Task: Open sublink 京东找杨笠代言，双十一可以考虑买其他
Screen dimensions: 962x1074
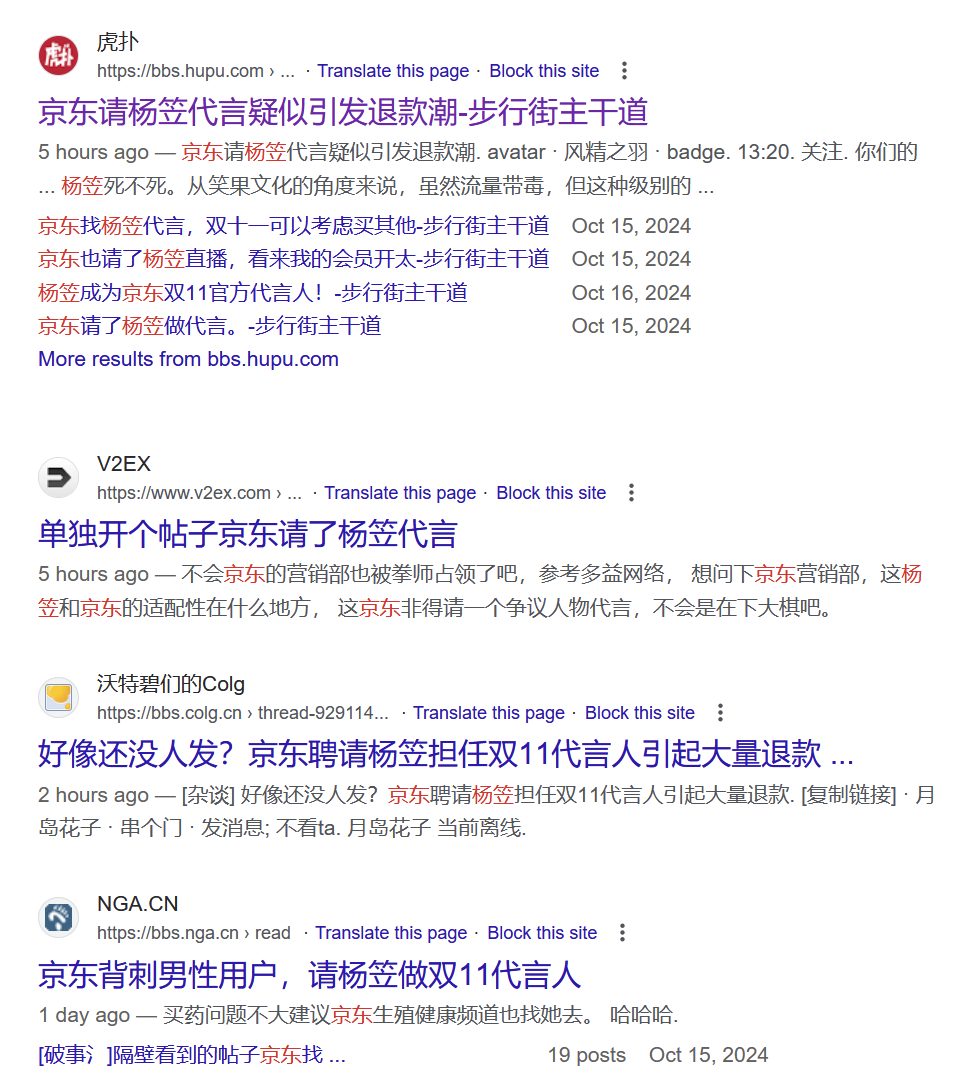Action: tap(293, 225)
